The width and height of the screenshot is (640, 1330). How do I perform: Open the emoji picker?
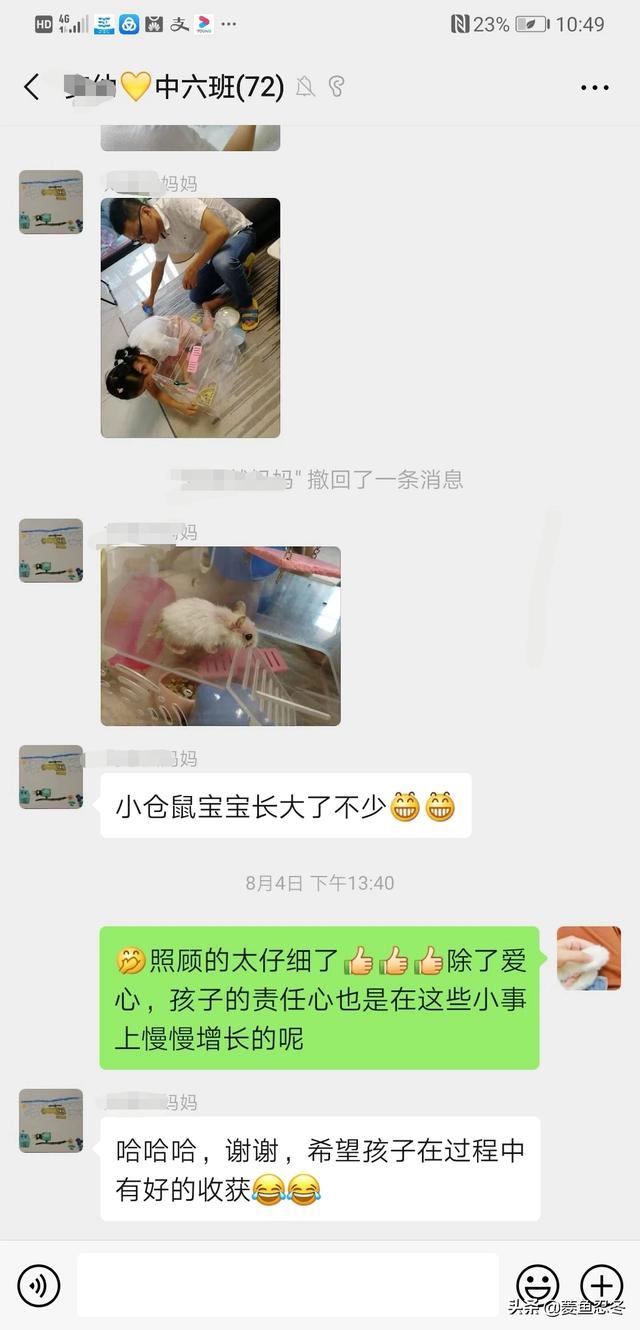coord(537,1285)
